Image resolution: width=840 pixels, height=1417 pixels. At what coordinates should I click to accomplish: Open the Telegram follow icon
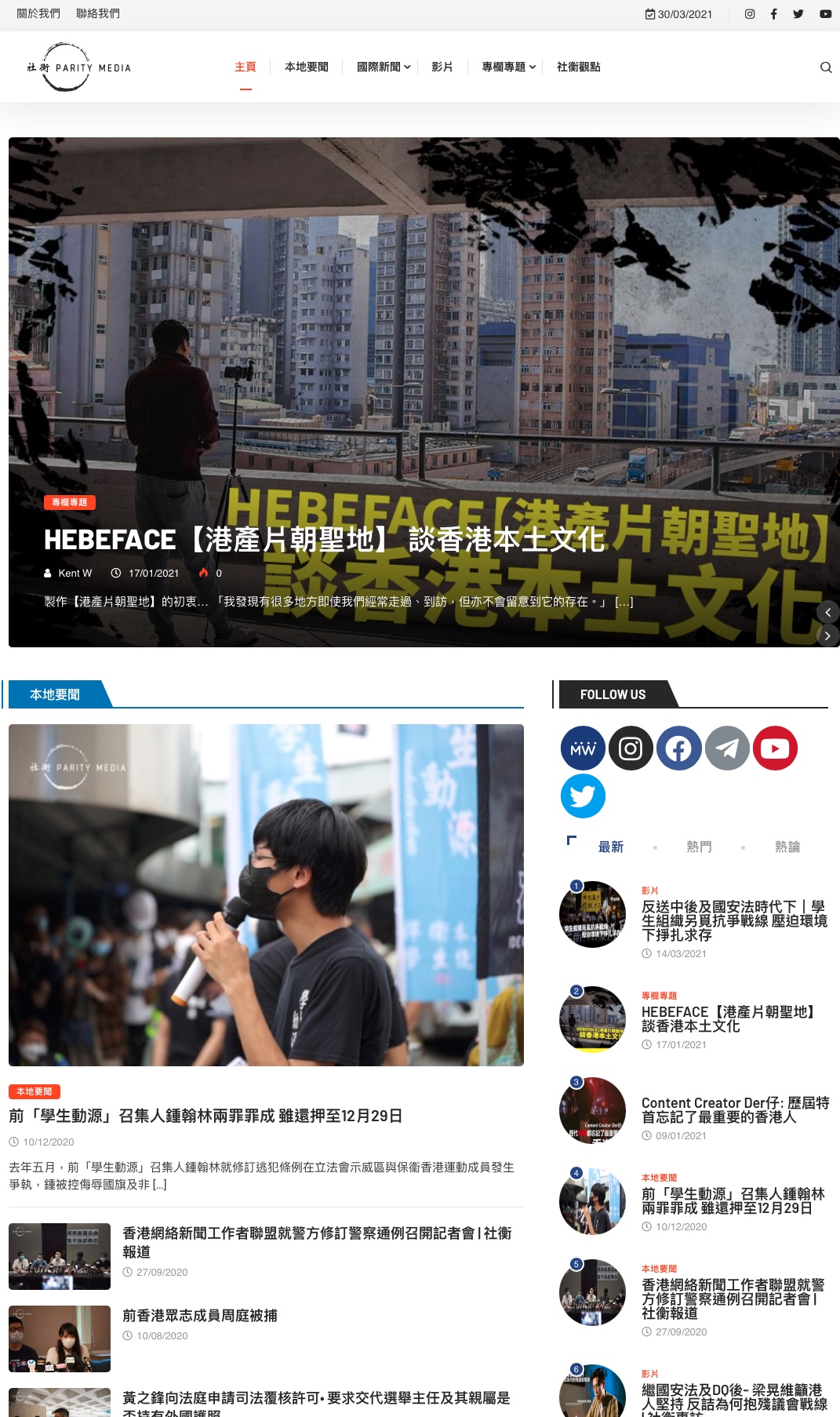(727, 748)
